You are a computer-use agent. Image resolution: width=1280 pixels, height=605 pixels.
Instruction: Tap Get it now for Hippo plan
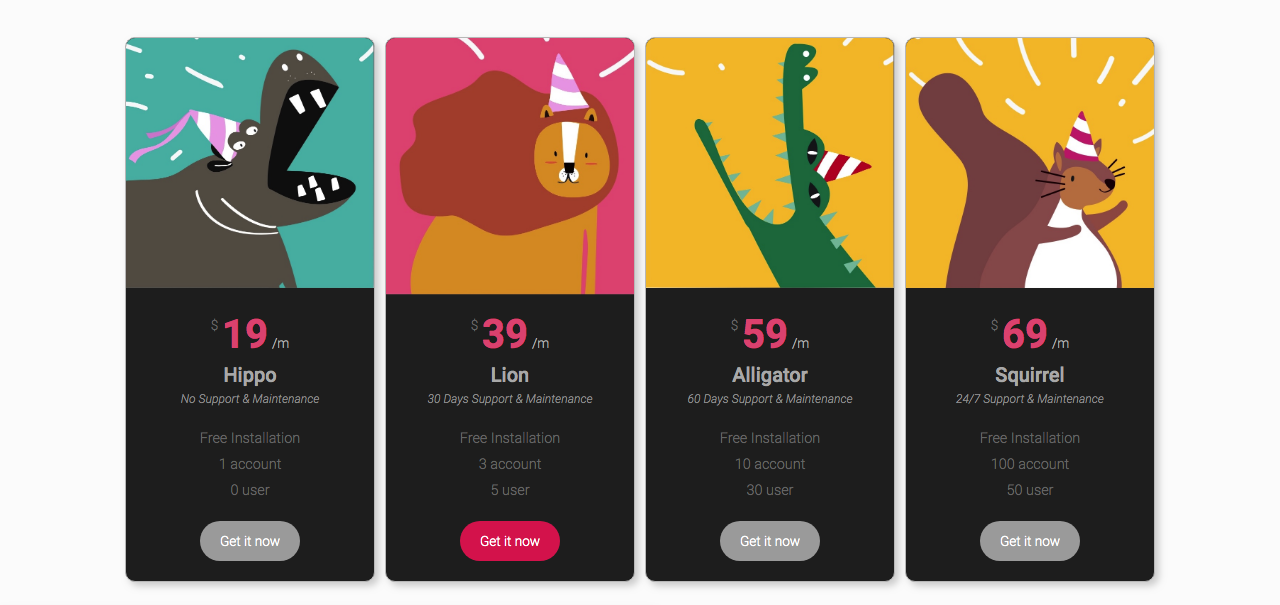tap(250, 541)
